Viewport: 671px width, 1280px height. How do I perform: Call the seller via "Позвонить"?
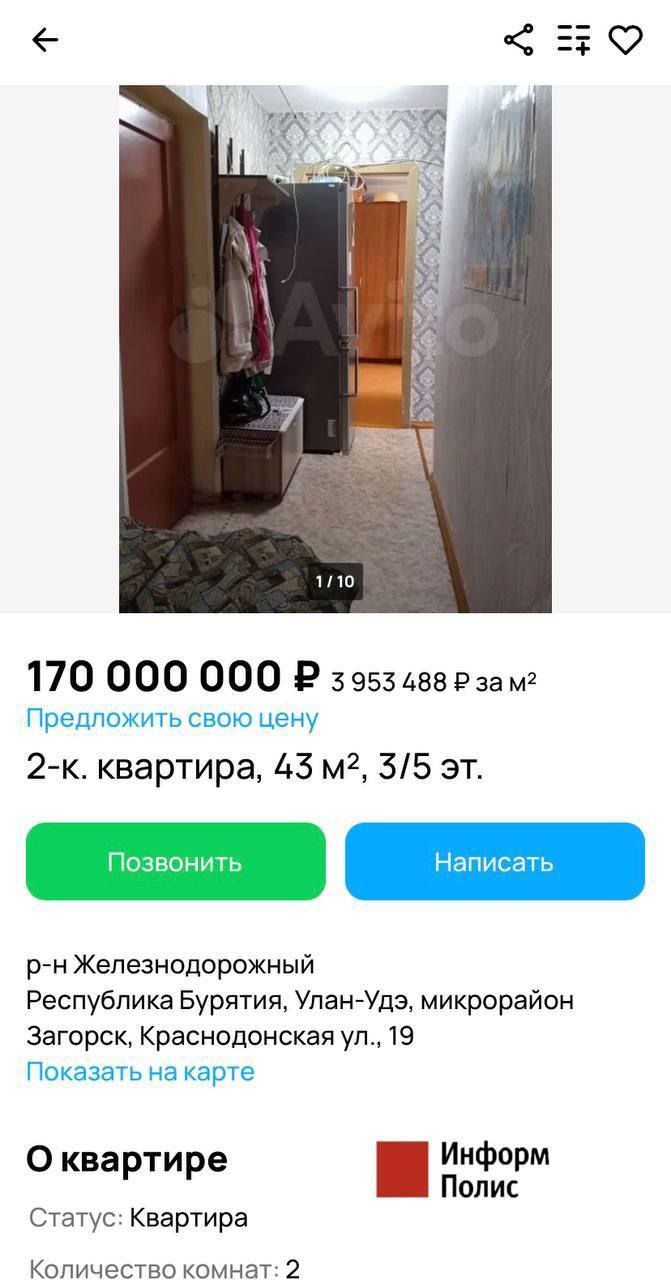coord(175,862)
